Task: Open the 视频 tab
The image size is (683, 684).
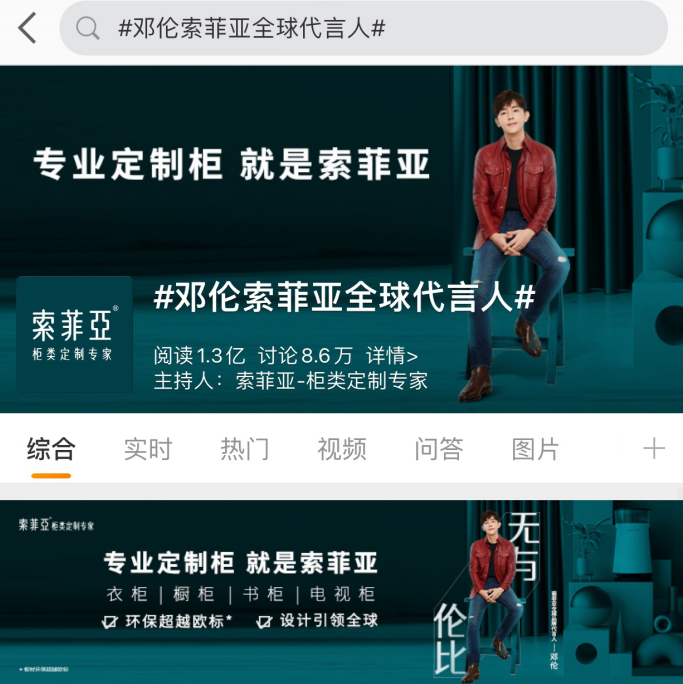Action: [x=342, y=449]
